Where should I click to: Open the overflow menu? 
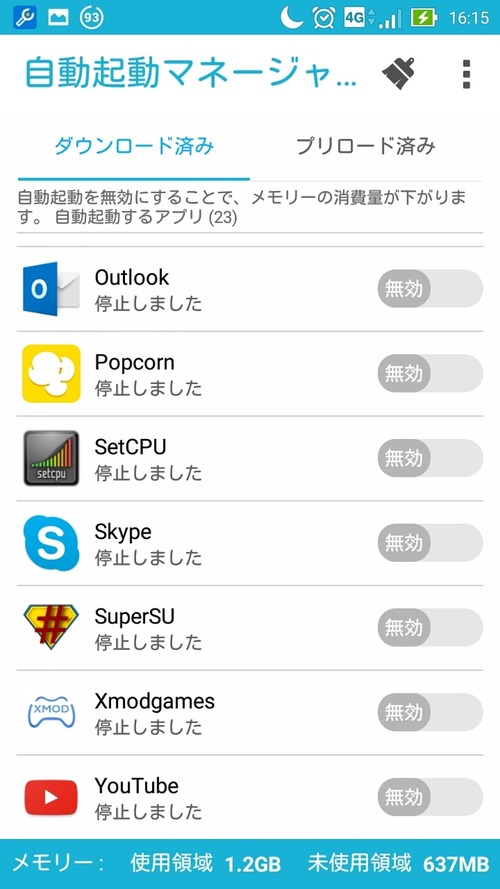(466, 74)
